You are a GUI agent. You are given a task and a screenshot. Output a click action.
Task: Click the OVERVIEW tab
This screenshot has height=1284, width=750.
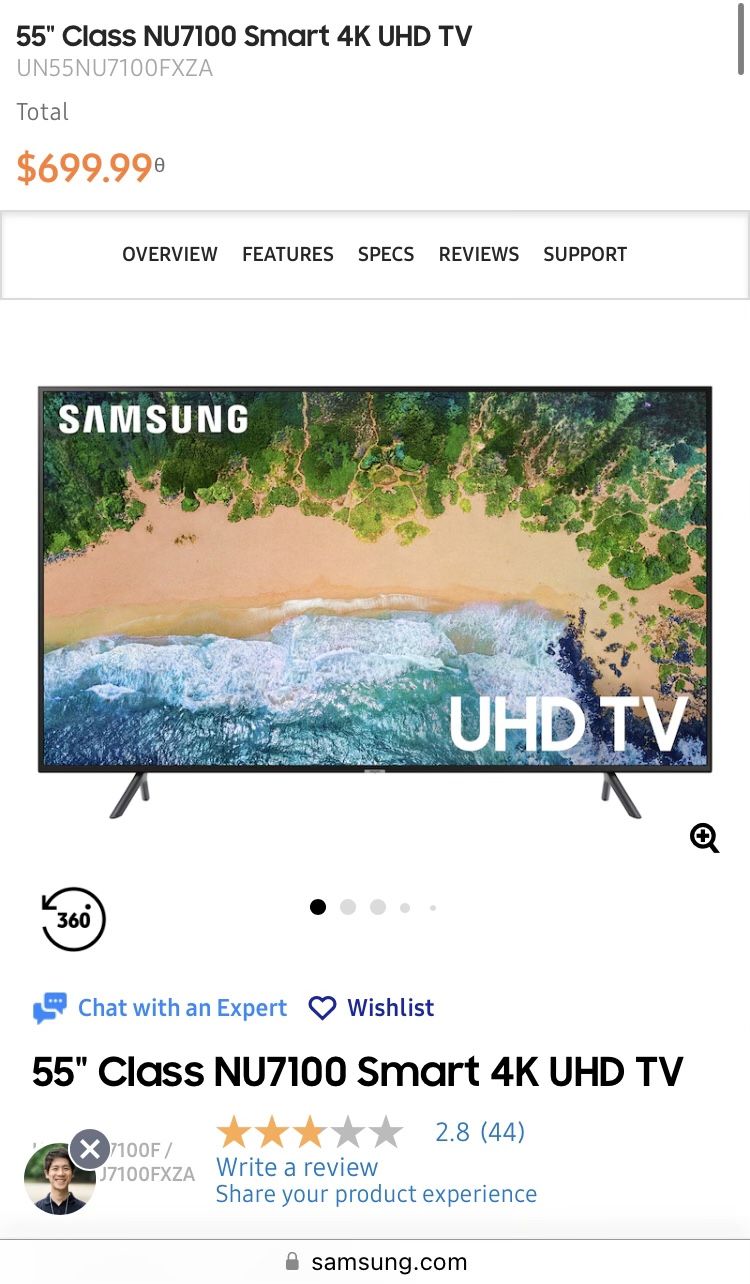coord(170,254)
